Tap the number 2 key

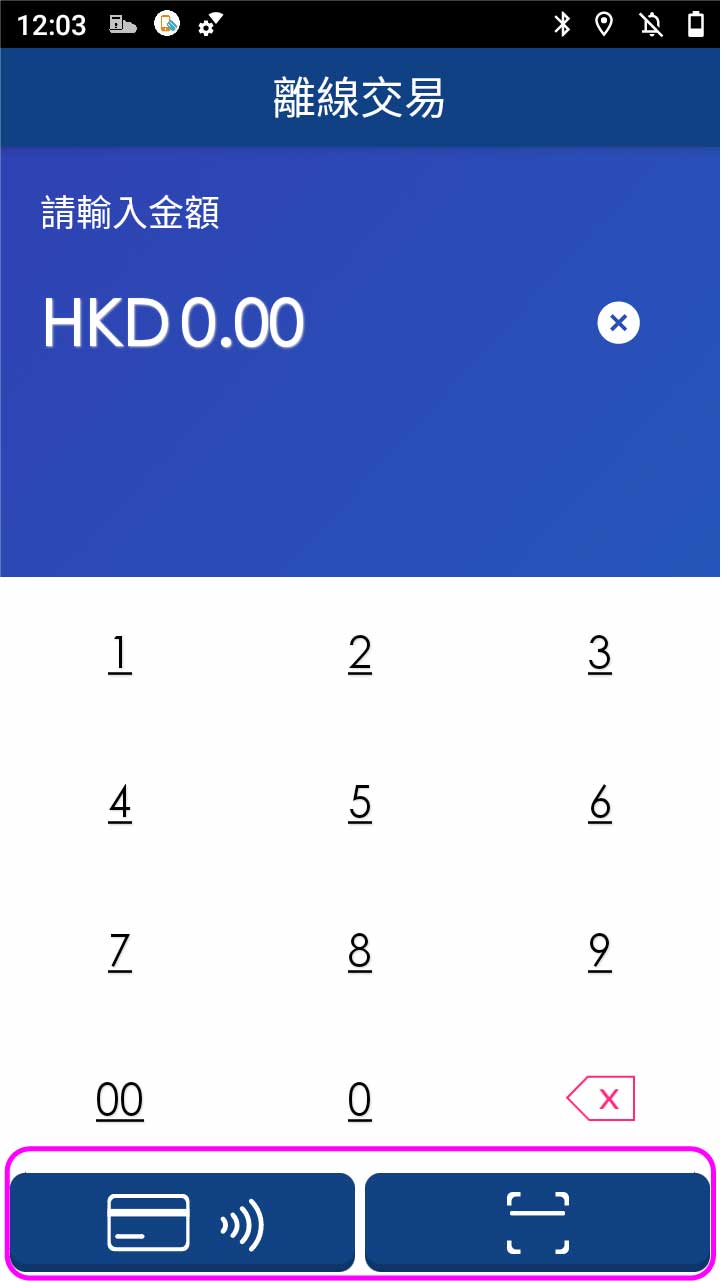pos(360,654)
